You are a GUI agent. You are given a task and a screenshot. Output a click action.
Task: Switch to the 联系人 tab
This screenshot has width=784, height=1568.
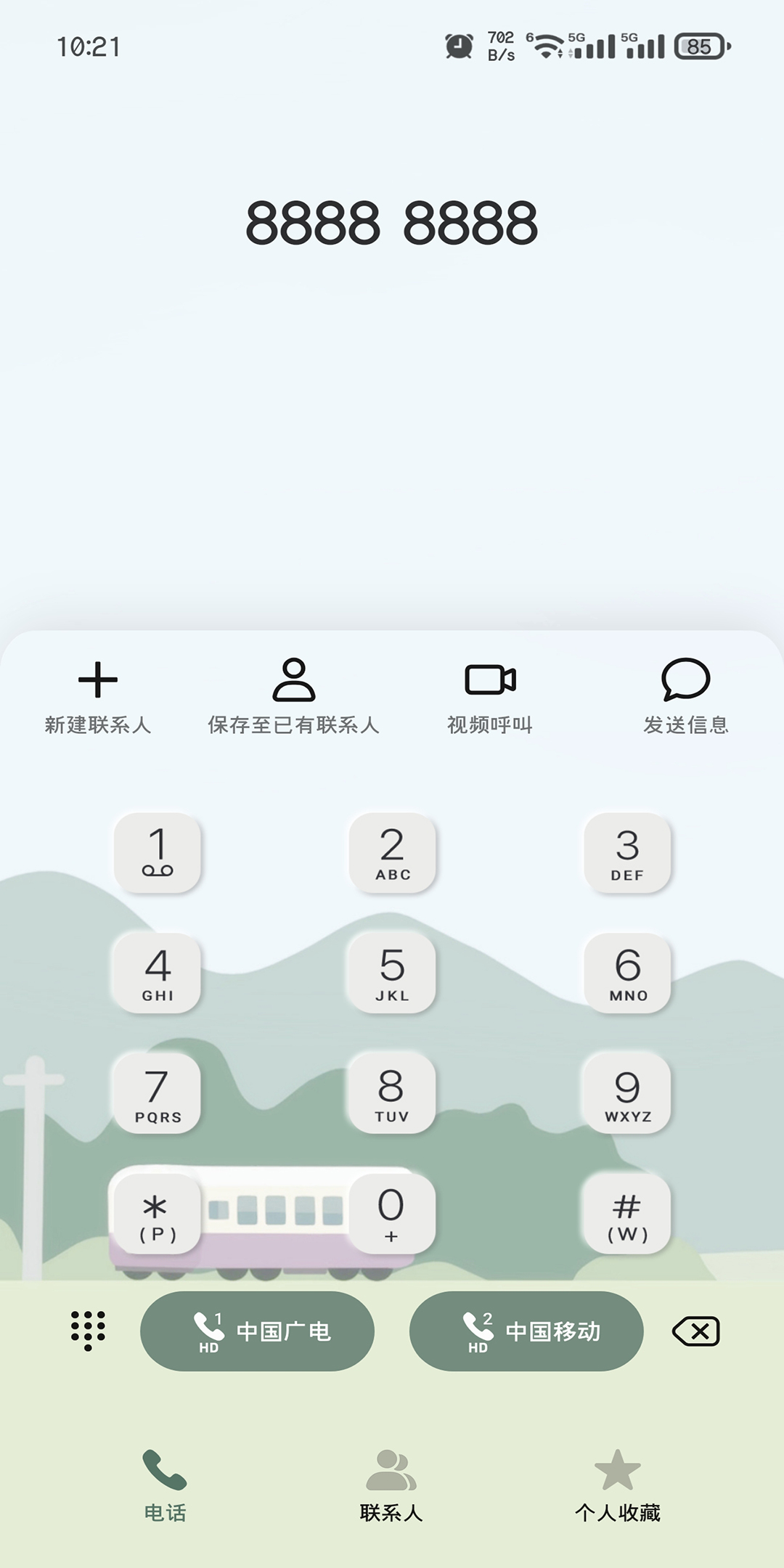coord(391,1485)
